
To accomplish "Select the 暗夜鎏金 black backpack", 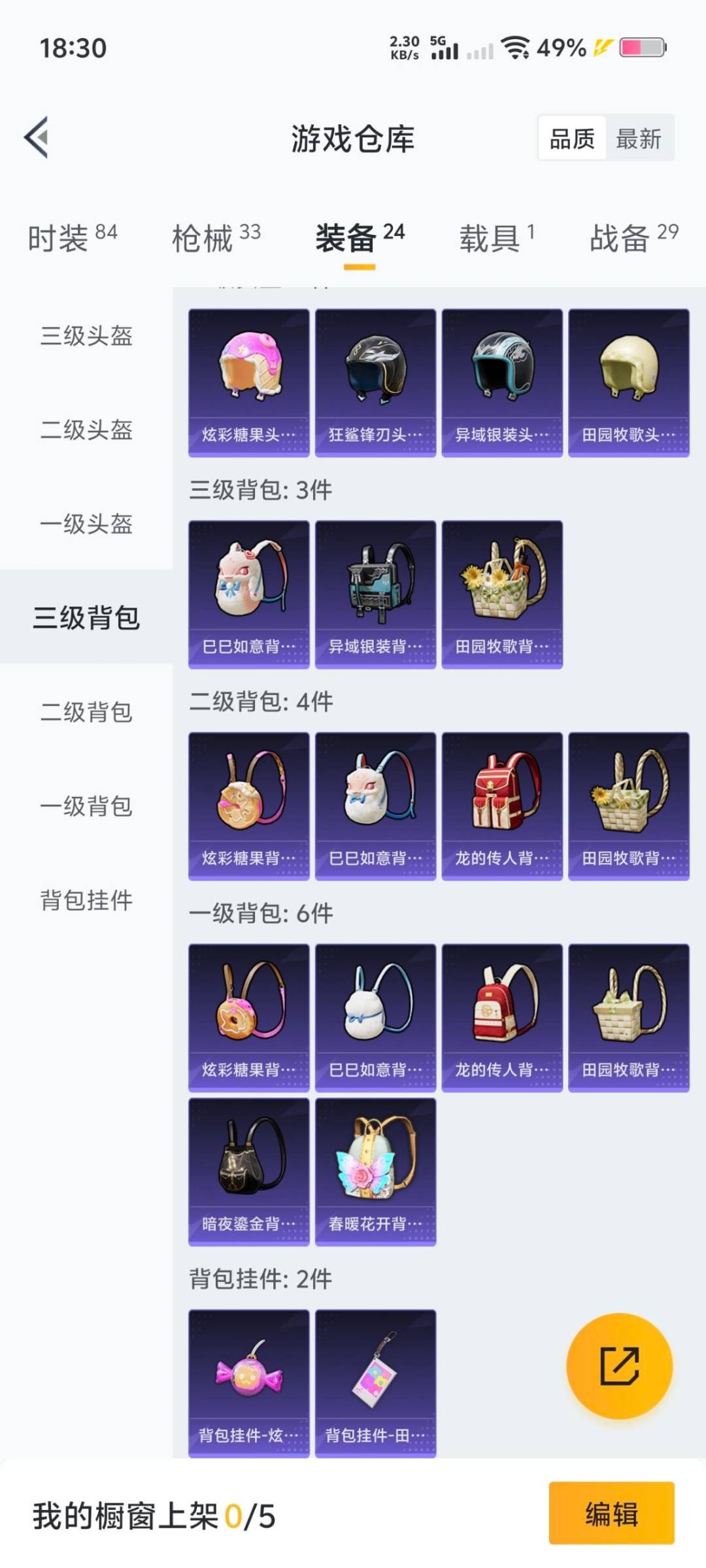I will [248, 1169].
